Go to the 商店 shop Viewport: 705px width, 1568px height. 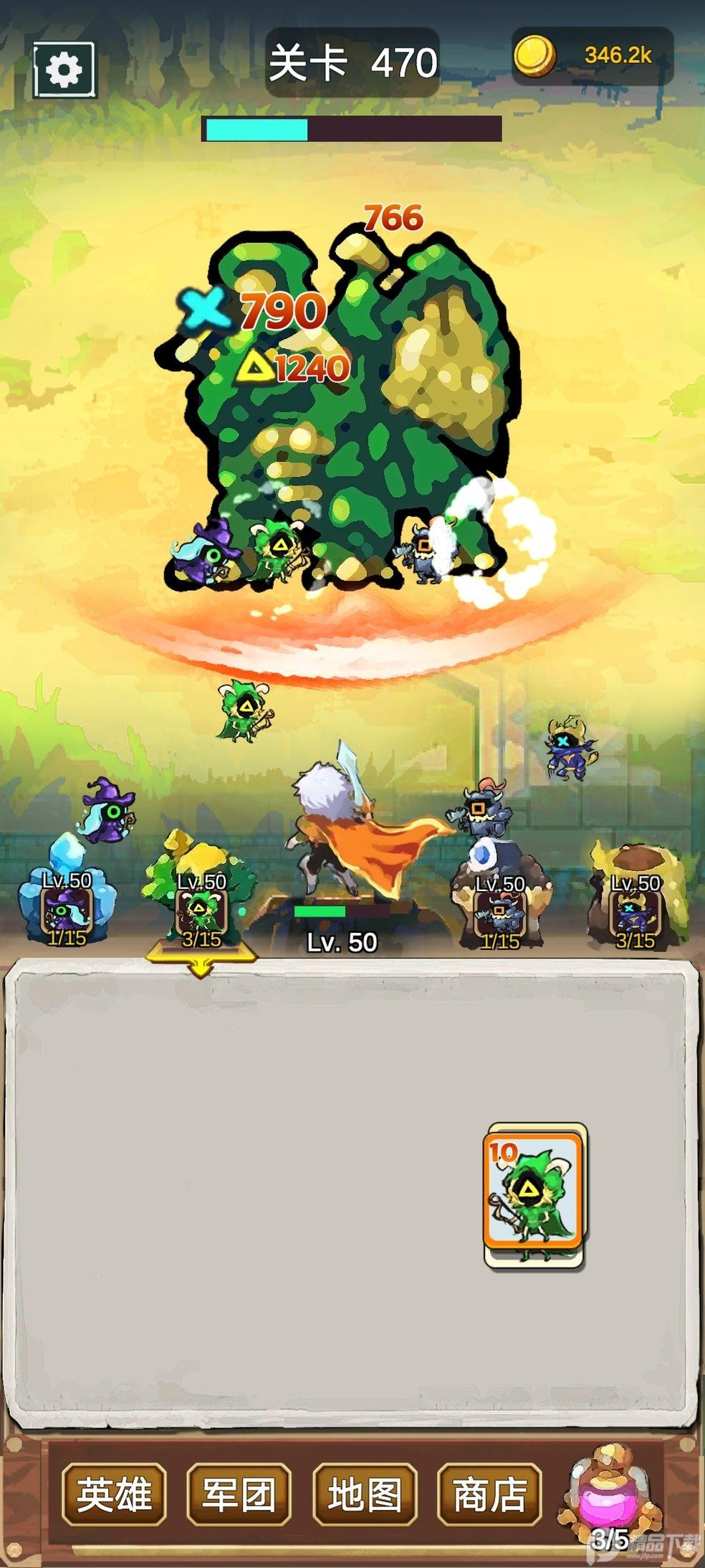(489, 1494)
